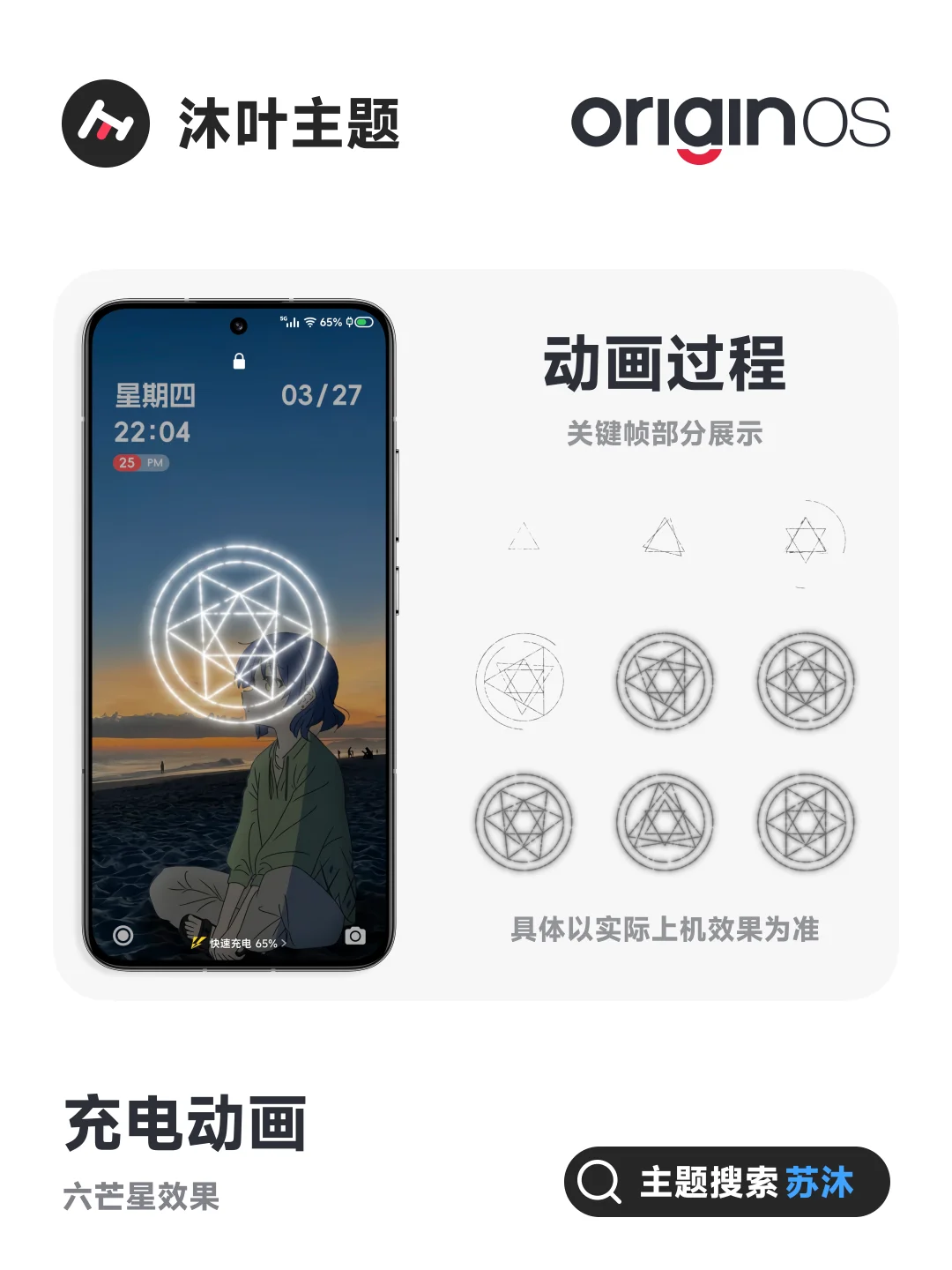952x1270 pixels.
Task: Tap the circular shortcut icon at bottom left
Action: tap(123, 934)
